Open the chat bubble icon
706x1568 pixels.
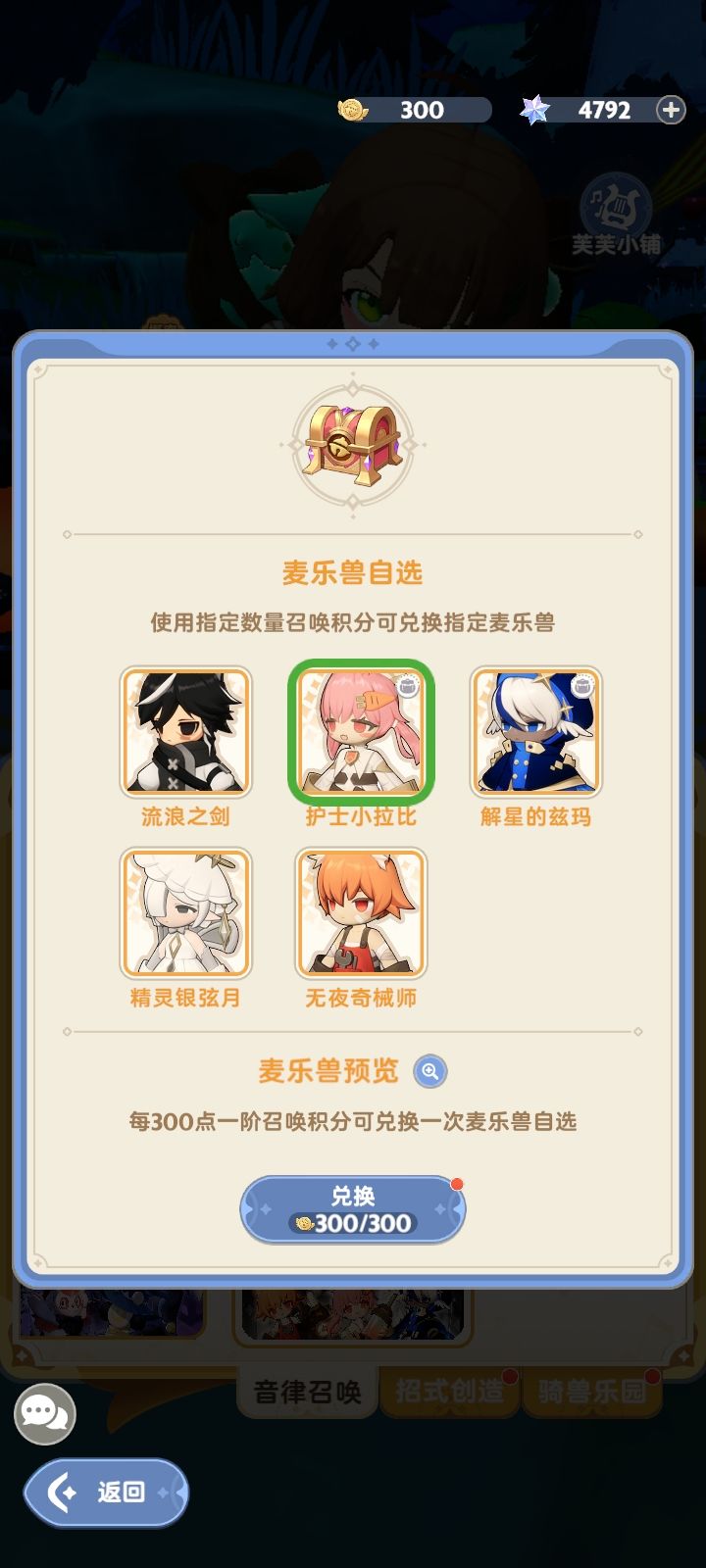45,1414
